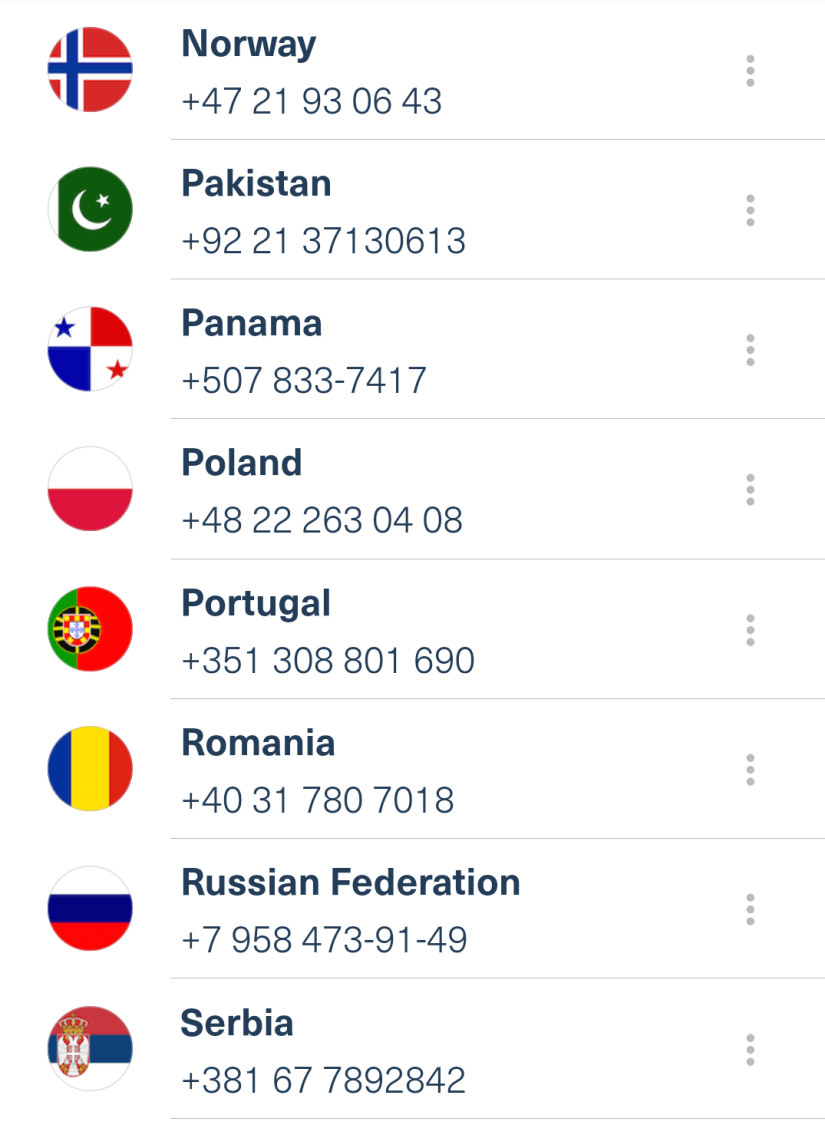The height and width of the screenshot is (1125, 825).
Task: Open more options for Serbia
Action: tap(750, 1050)
